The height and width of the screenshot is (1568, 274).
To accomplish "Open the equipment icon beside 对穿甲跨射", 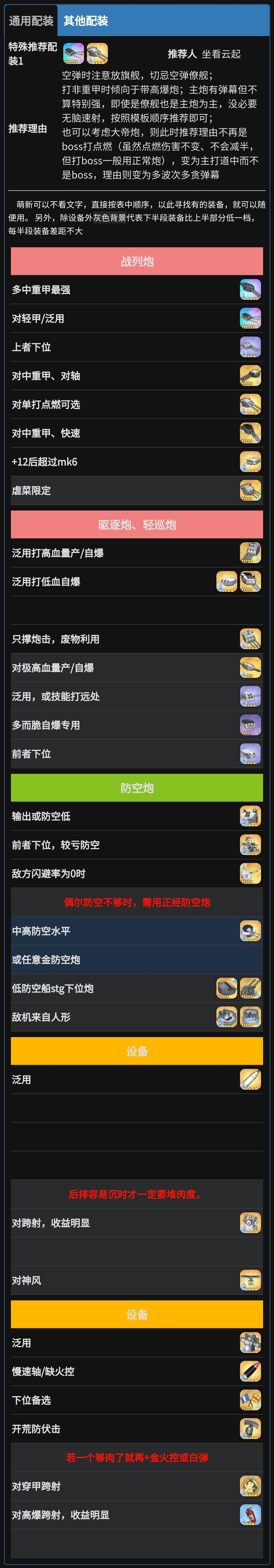I will 250,1486.
